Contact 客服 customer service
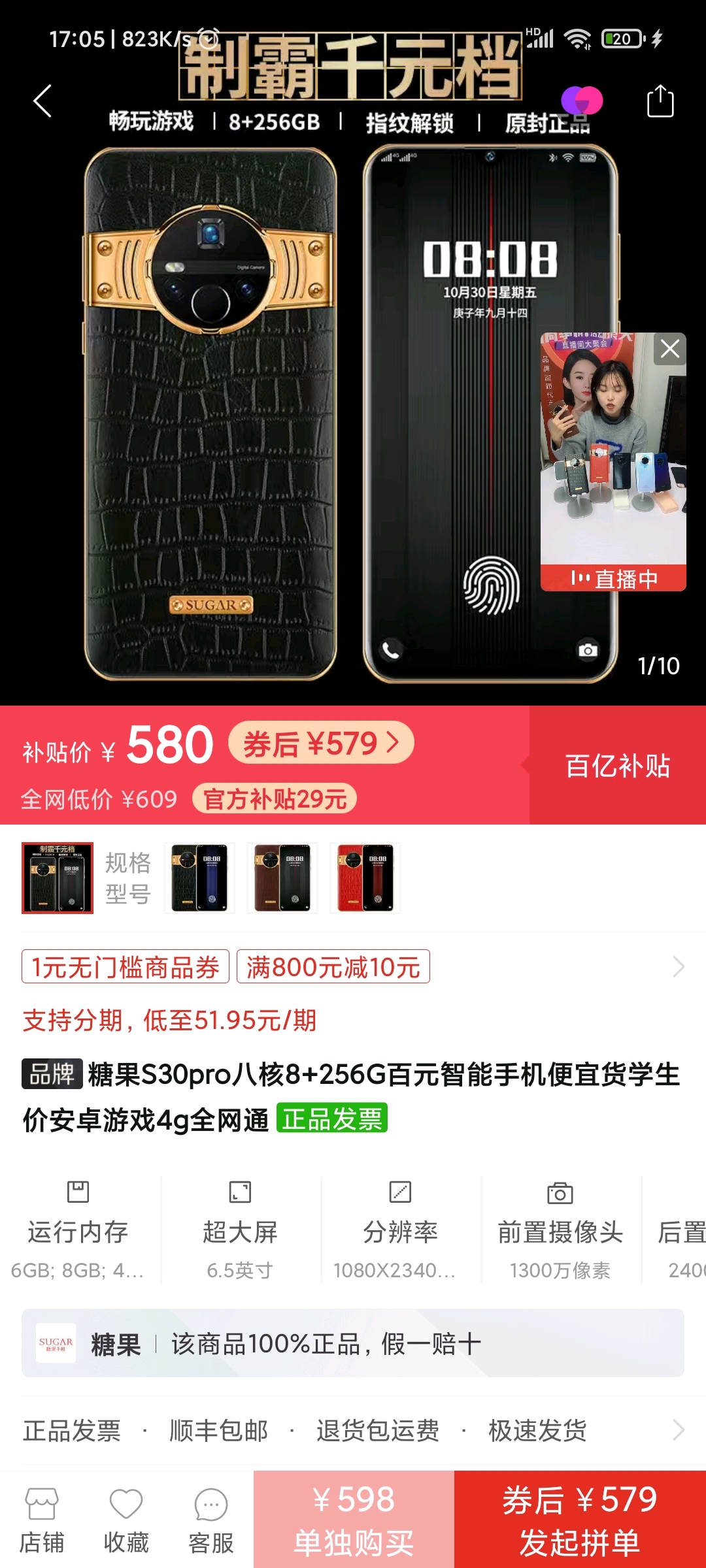 click(x=210, y=1520)
